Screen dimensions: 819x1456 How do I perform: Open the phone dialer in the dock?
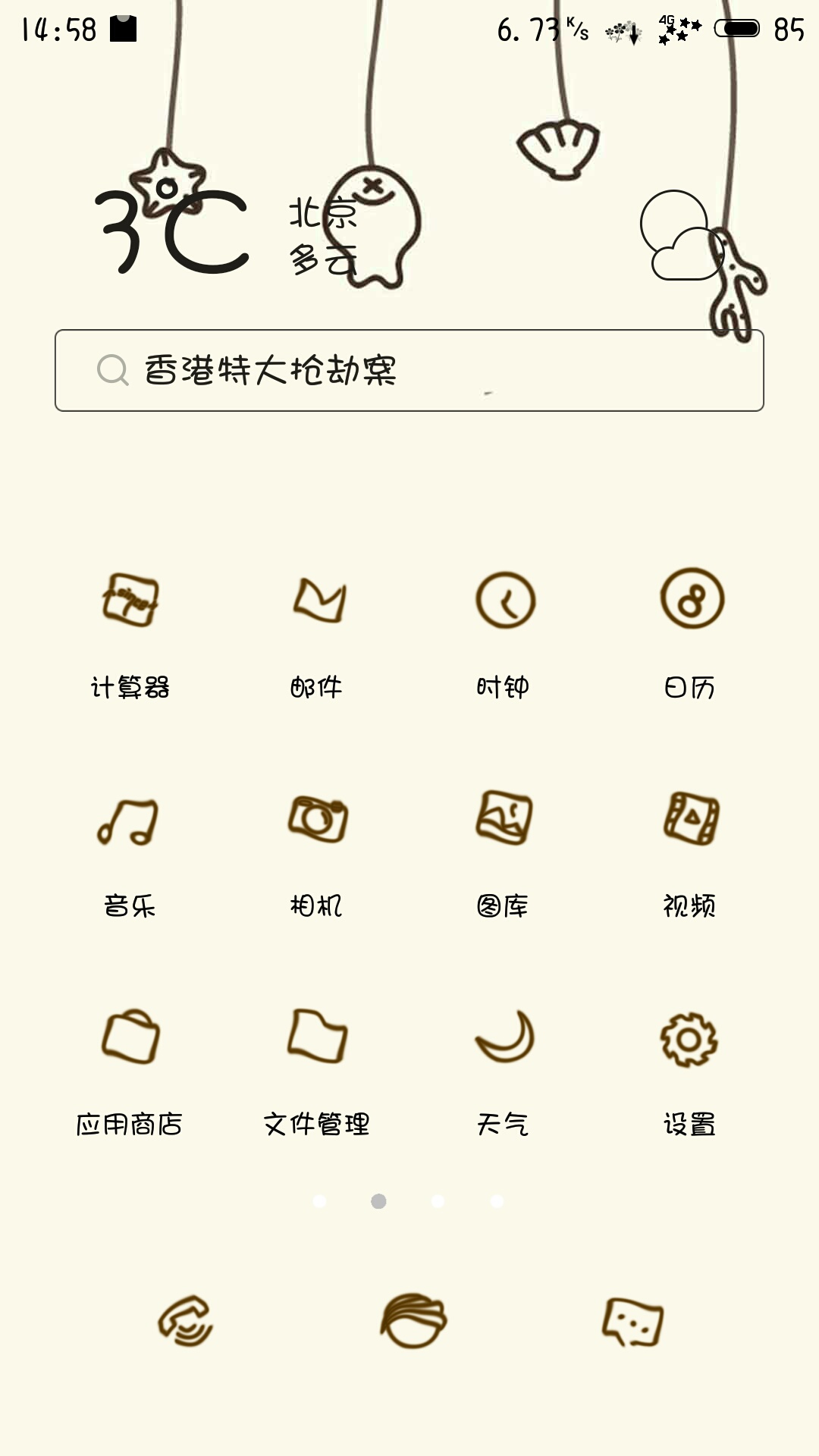coord(186,1321)
